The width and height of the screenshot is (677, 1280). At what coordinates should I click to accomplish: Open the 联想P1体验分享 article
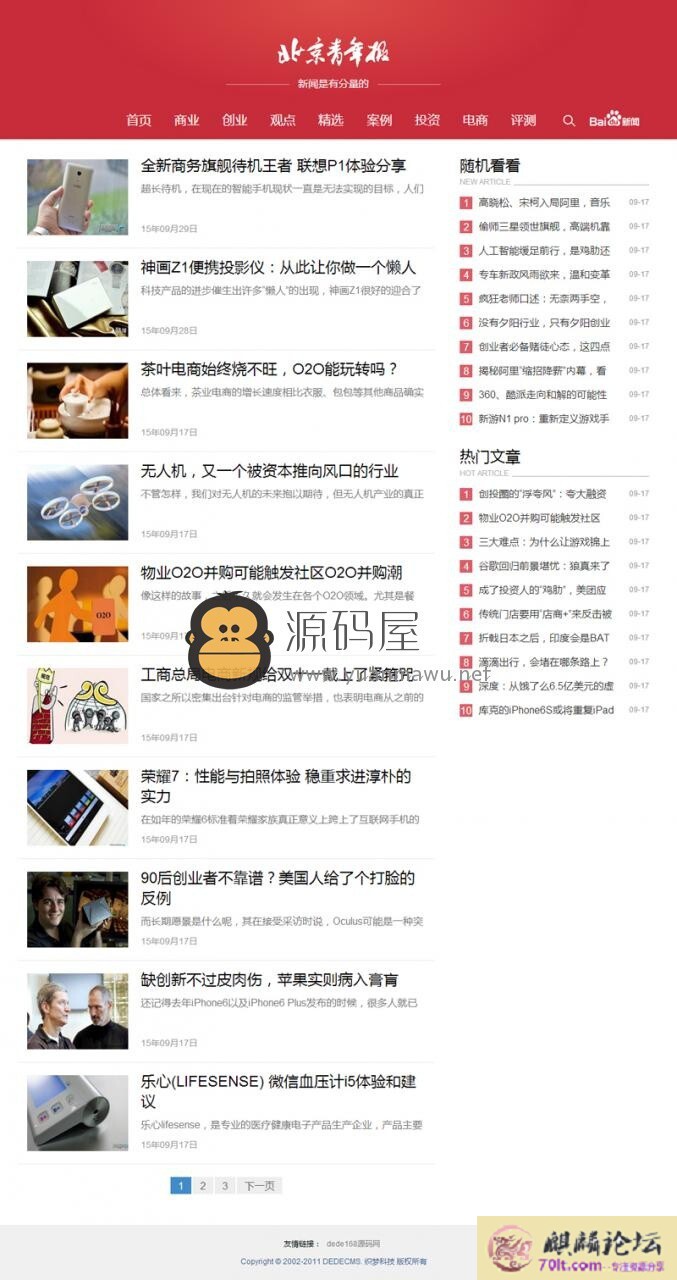273,166
